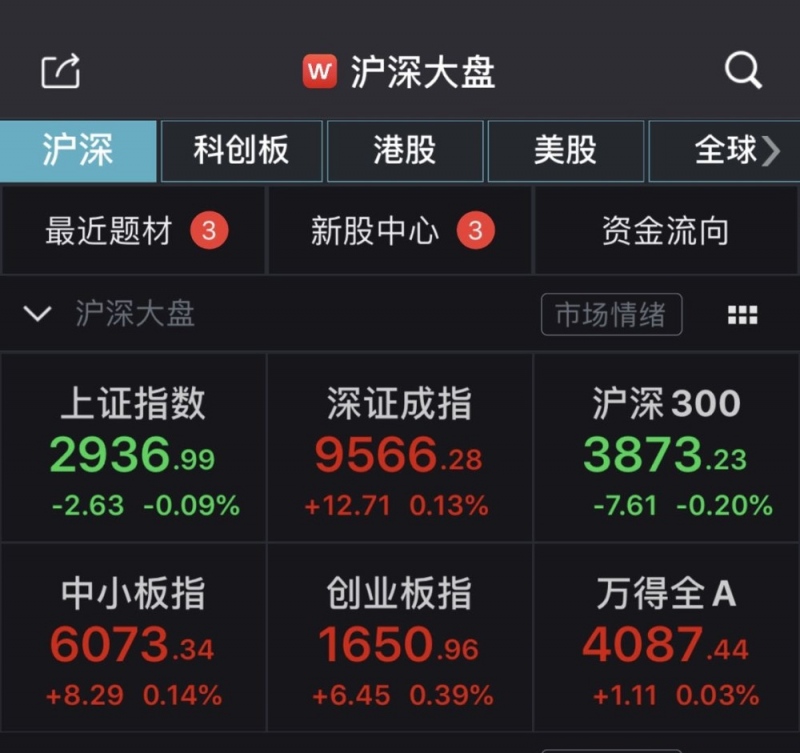This screenshot has height=753, width=800.
Task: View 市场情绪
Action: tap(611, 315)
